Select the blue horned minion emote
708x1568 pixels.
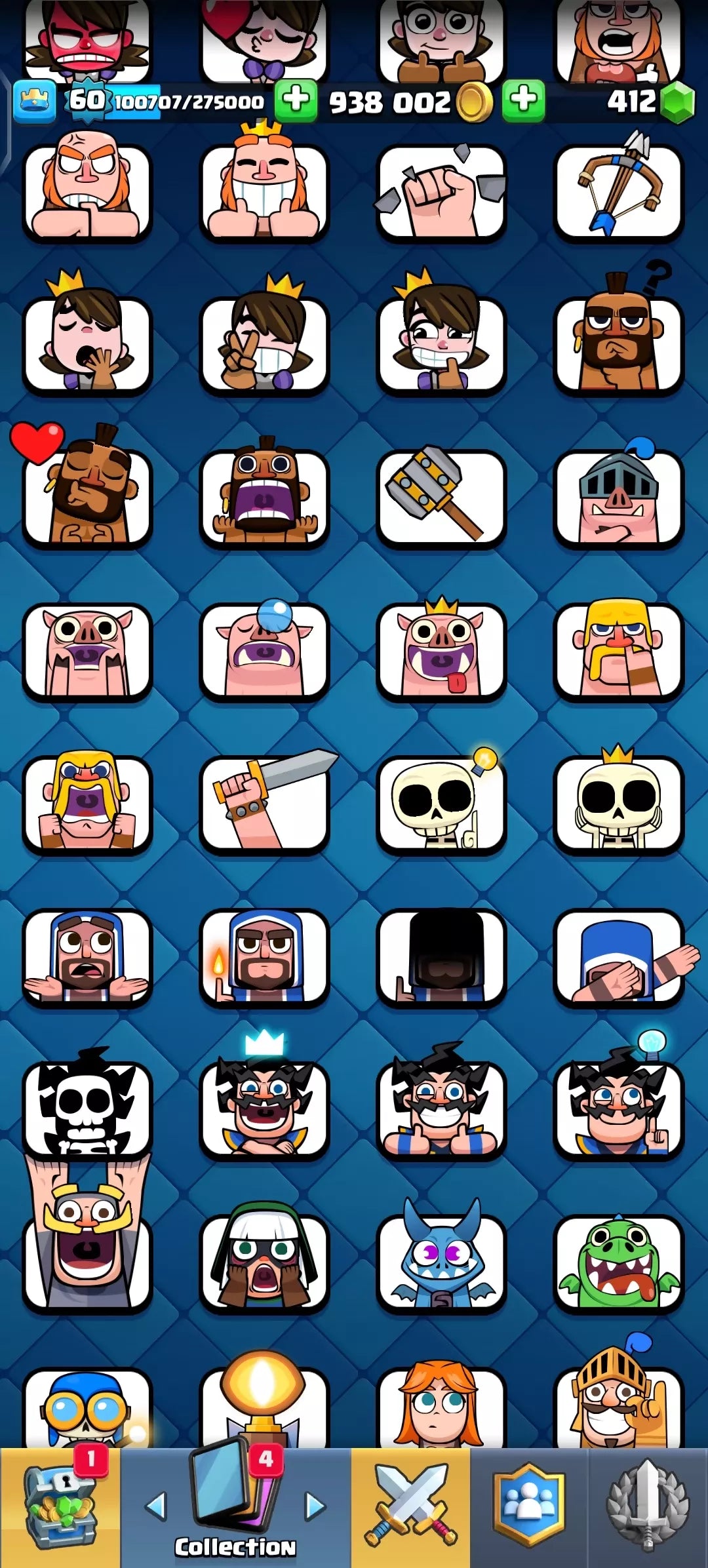coord(441,1262)
